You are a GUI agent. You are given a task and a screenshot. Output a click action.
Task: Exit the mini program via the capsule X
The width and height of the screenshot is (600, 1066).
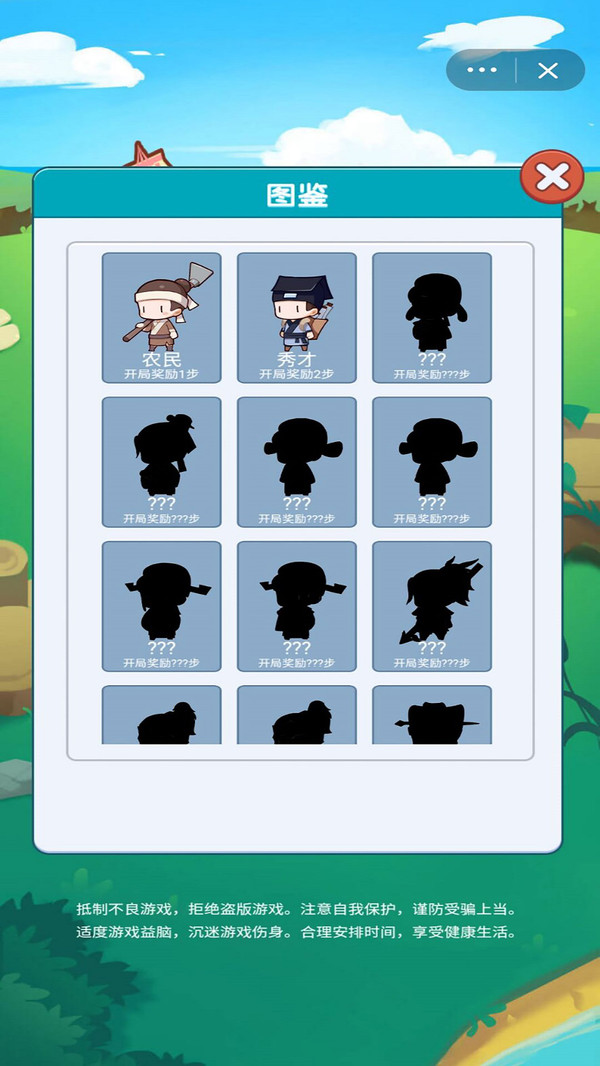tap(548, 70)
